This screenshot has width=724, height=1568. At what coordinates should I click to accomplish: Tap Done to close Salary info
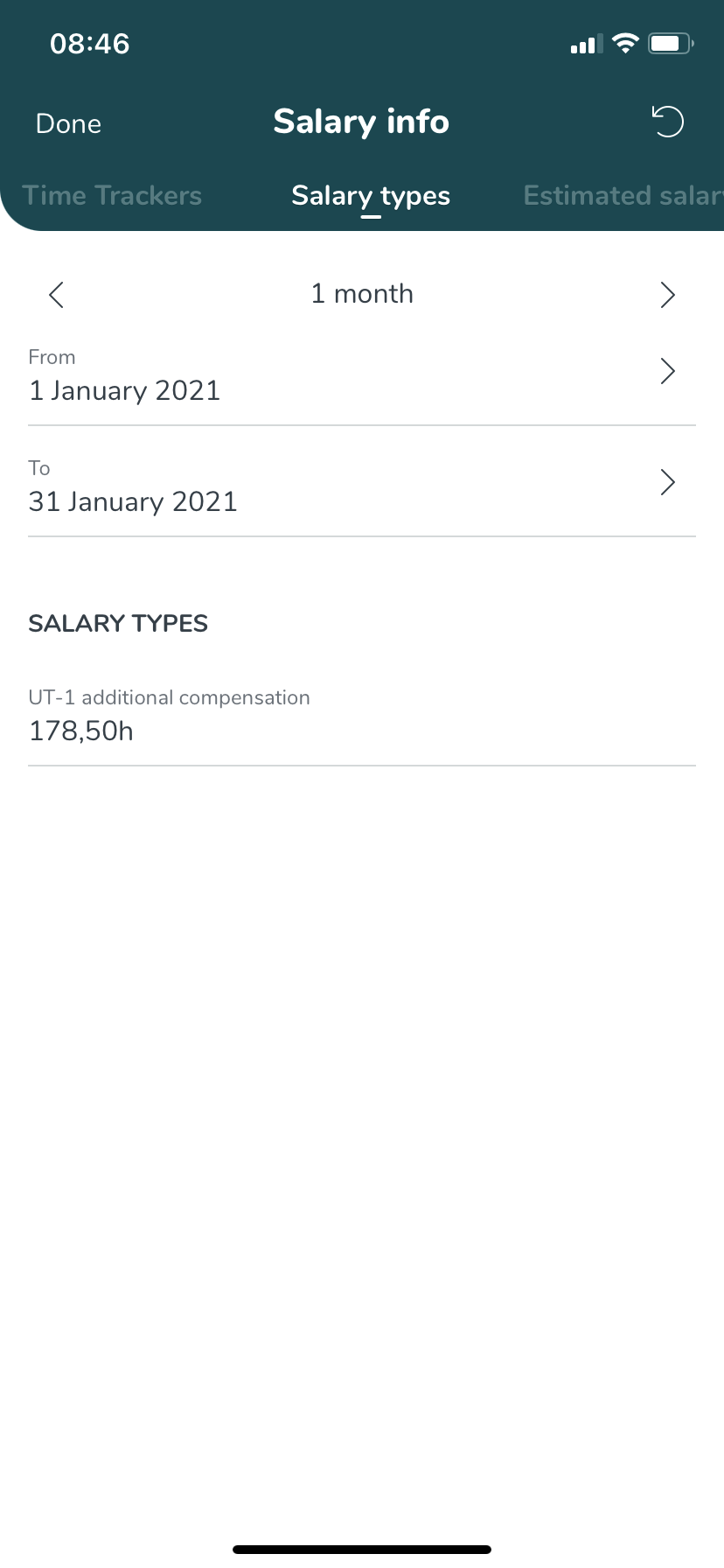point(68,123)
